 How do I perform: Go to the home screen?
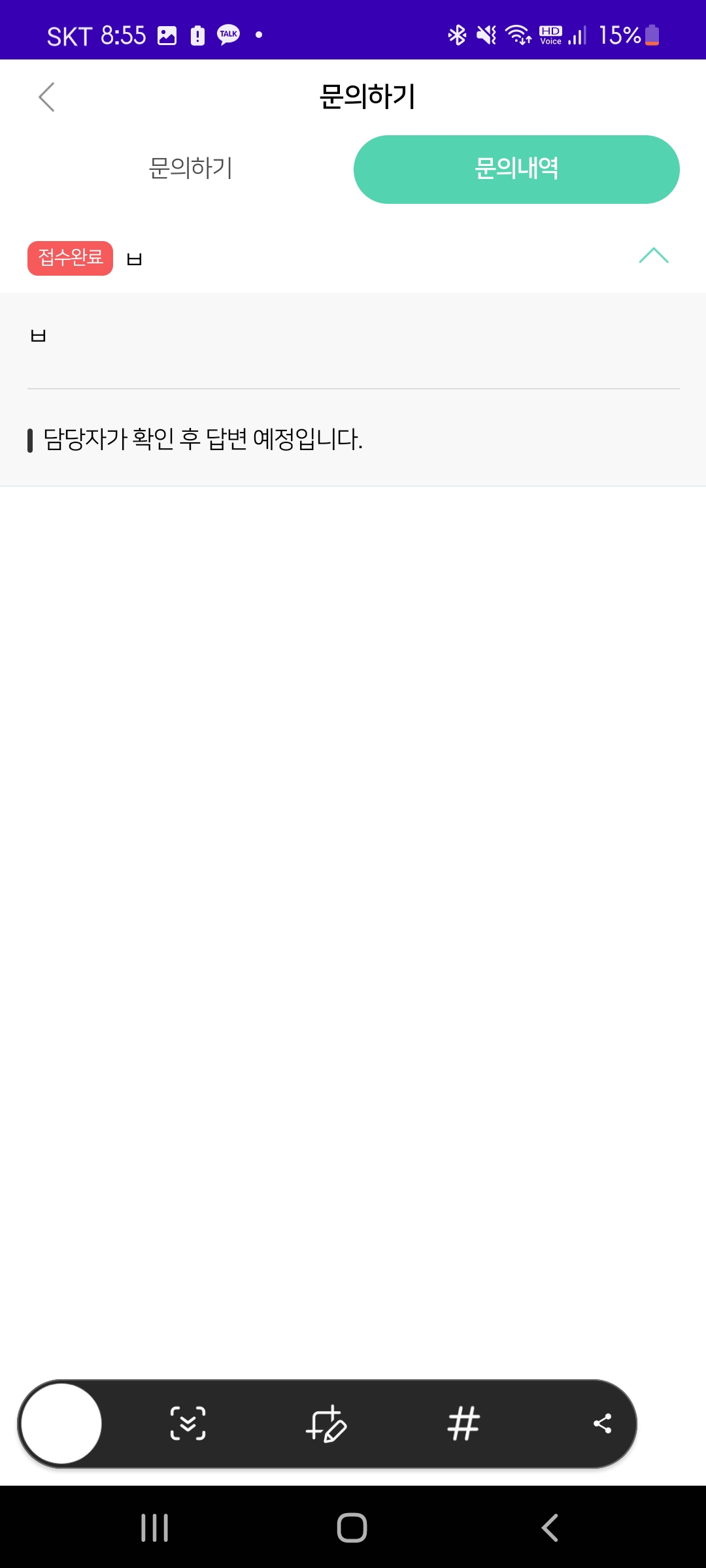[x=352, y=1527]
